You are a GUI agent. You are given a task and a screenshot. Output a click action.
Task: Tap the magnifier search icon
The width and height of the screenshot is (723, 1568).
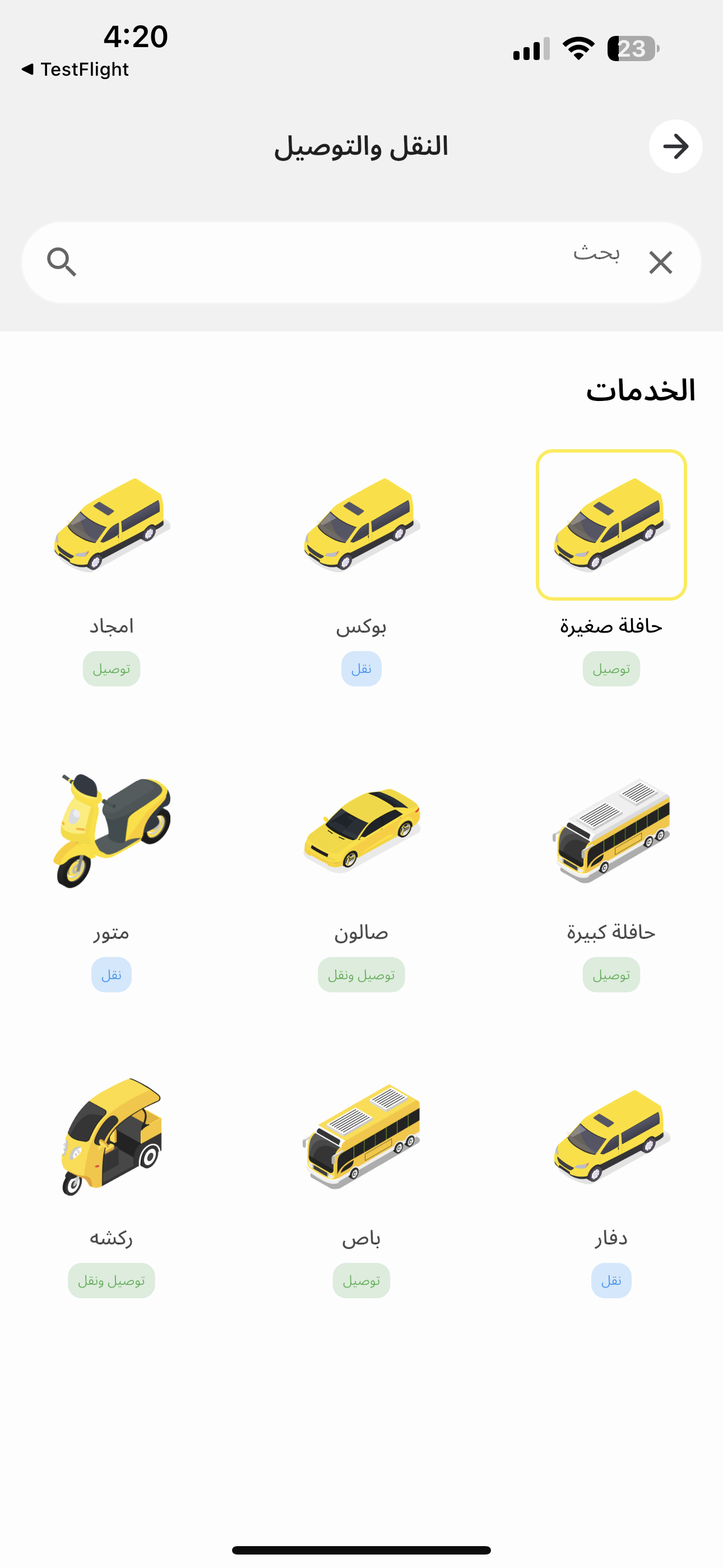click(62, 262)
